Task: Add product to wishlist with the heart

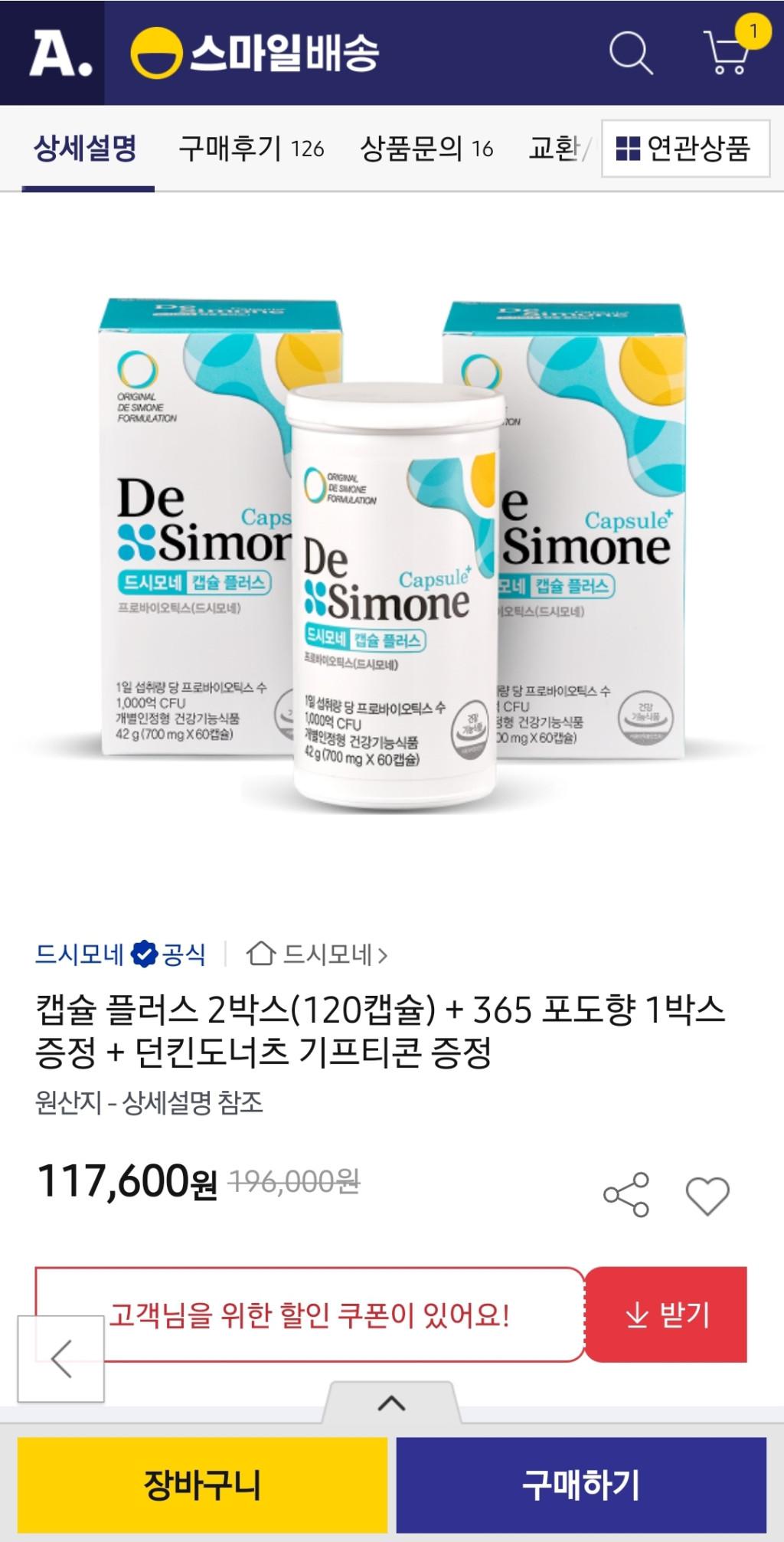Action: point(707,1195)
